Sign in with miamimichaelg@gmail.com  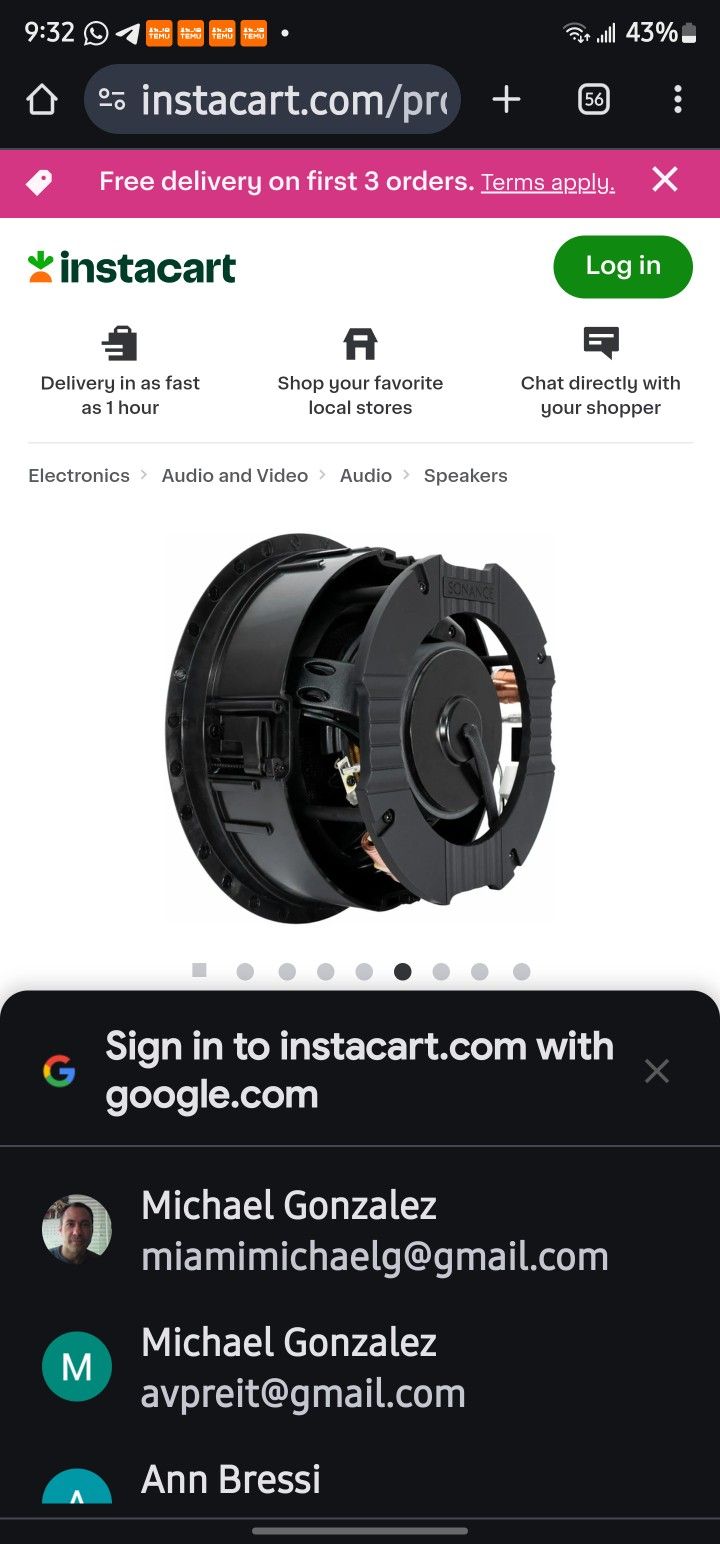(360, 1230)
